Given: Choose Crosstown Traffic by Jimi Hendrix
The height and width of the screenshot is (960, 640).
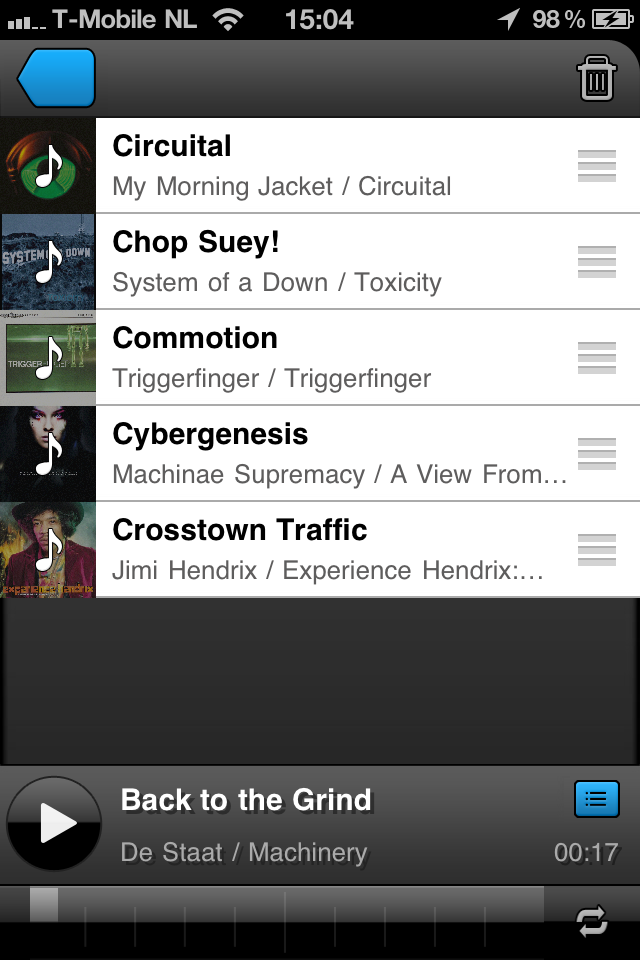Looking at the screenshot, I should [x=300, y=549].
